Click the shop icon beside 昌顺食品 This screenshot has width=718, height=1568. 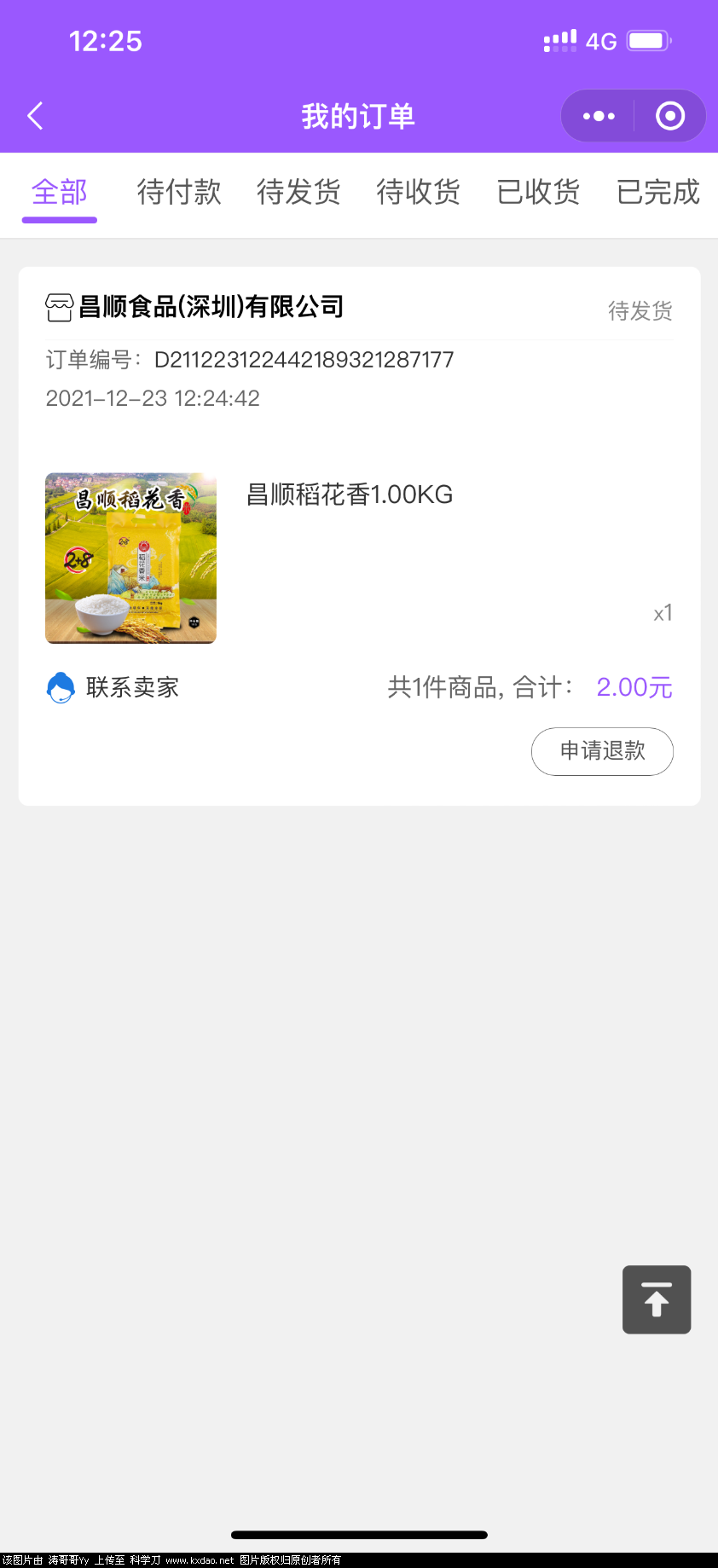[x=58, y=309]
